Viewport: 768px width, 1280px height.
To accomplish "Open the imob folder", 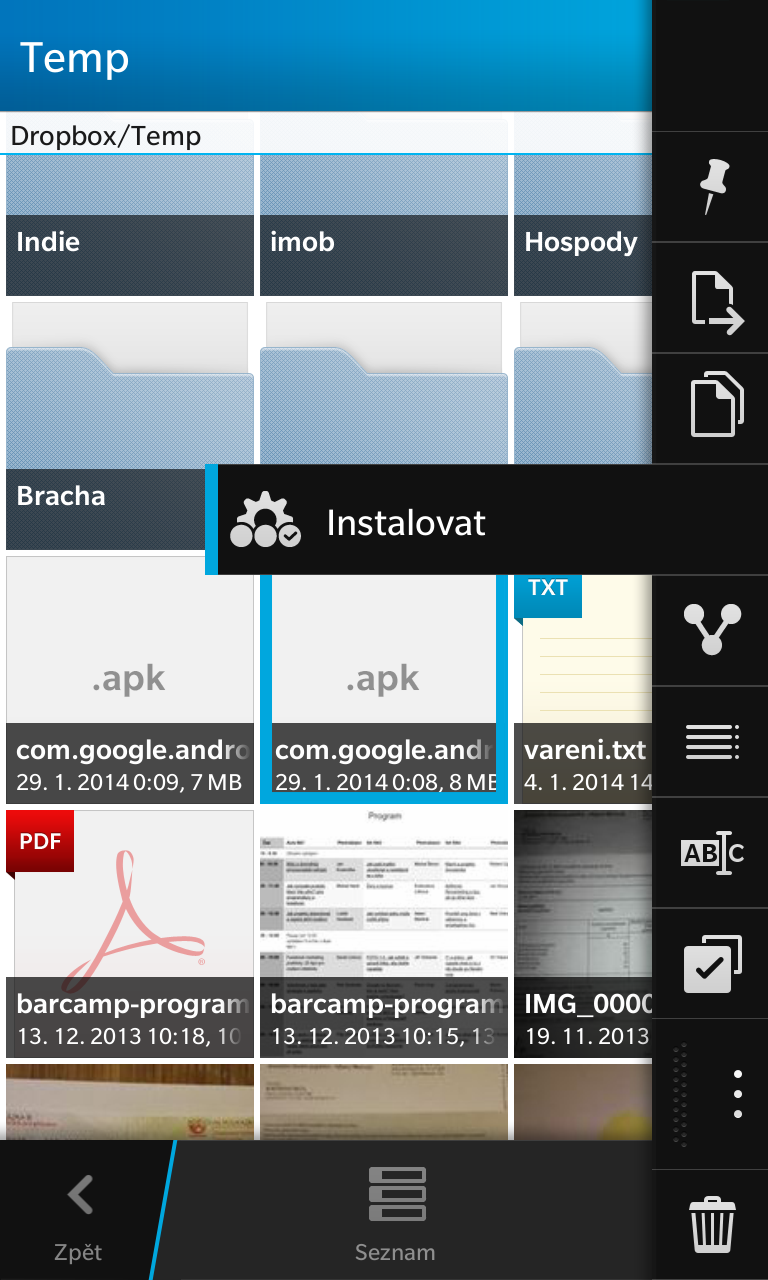I will coord(384,204).
